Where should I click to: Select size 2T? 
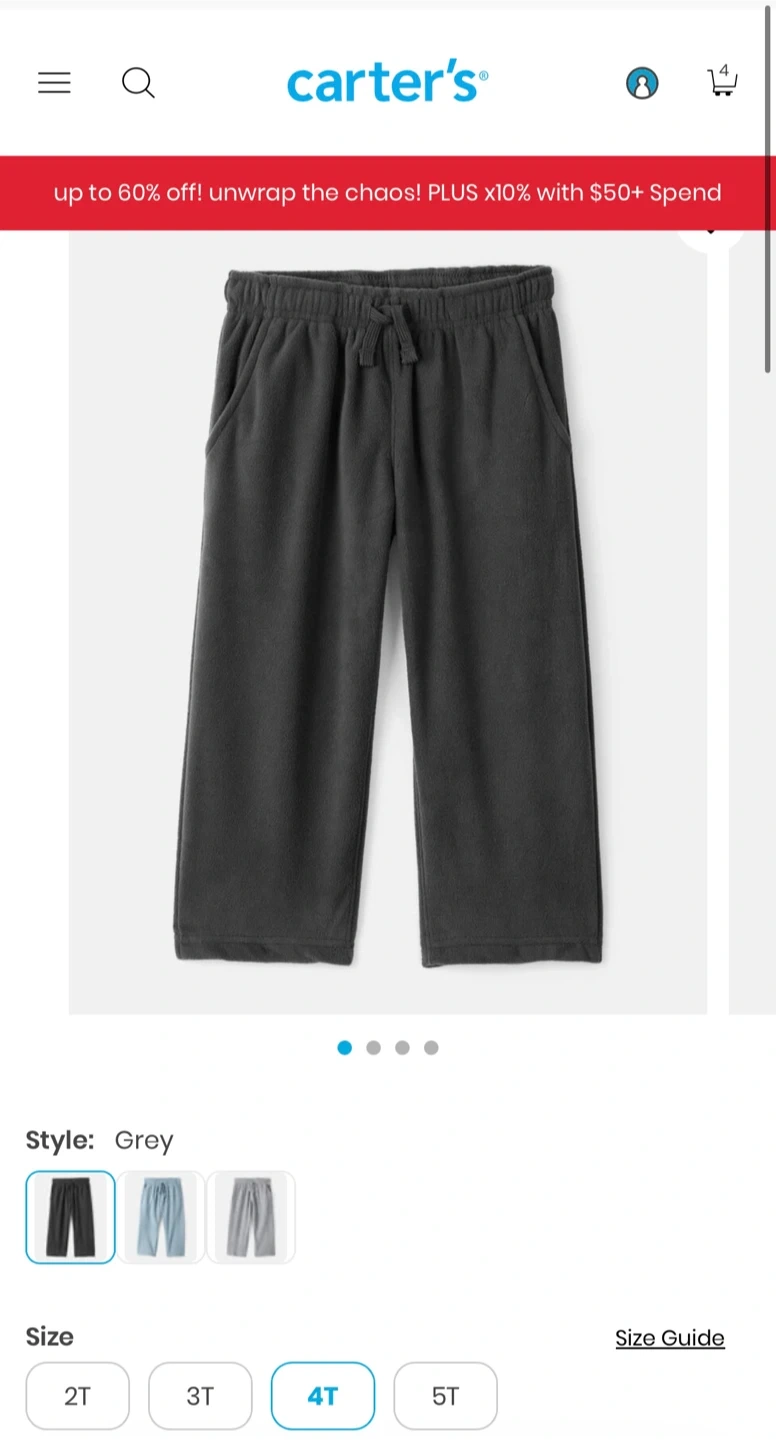[77, 1396]
